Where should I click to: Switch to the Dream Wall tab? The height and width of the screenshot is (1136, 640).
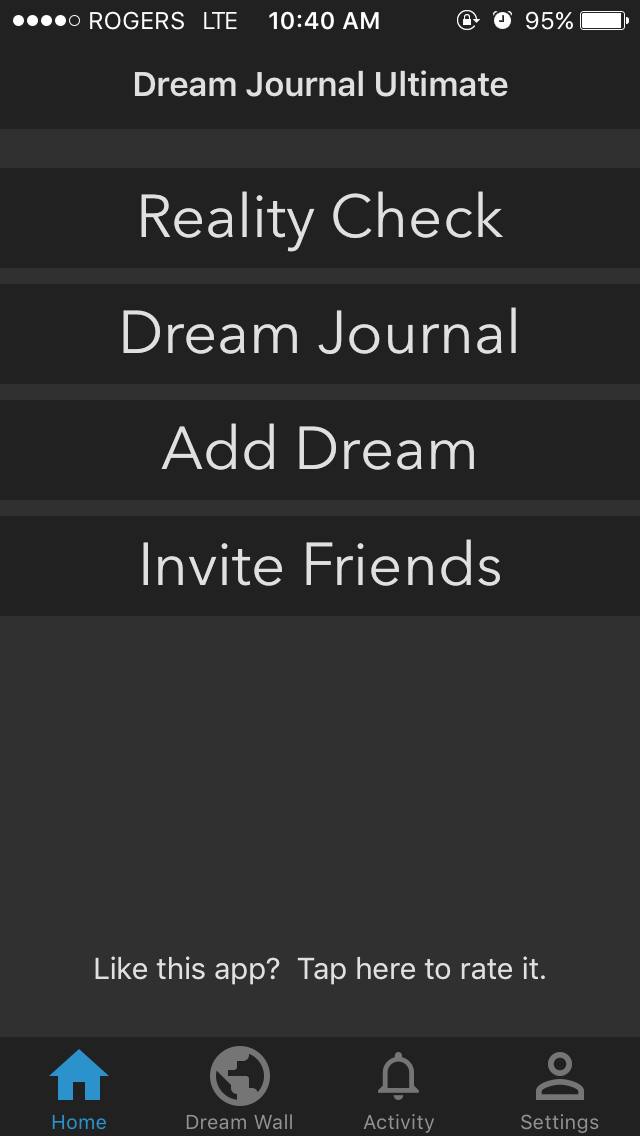(239, 1088)
